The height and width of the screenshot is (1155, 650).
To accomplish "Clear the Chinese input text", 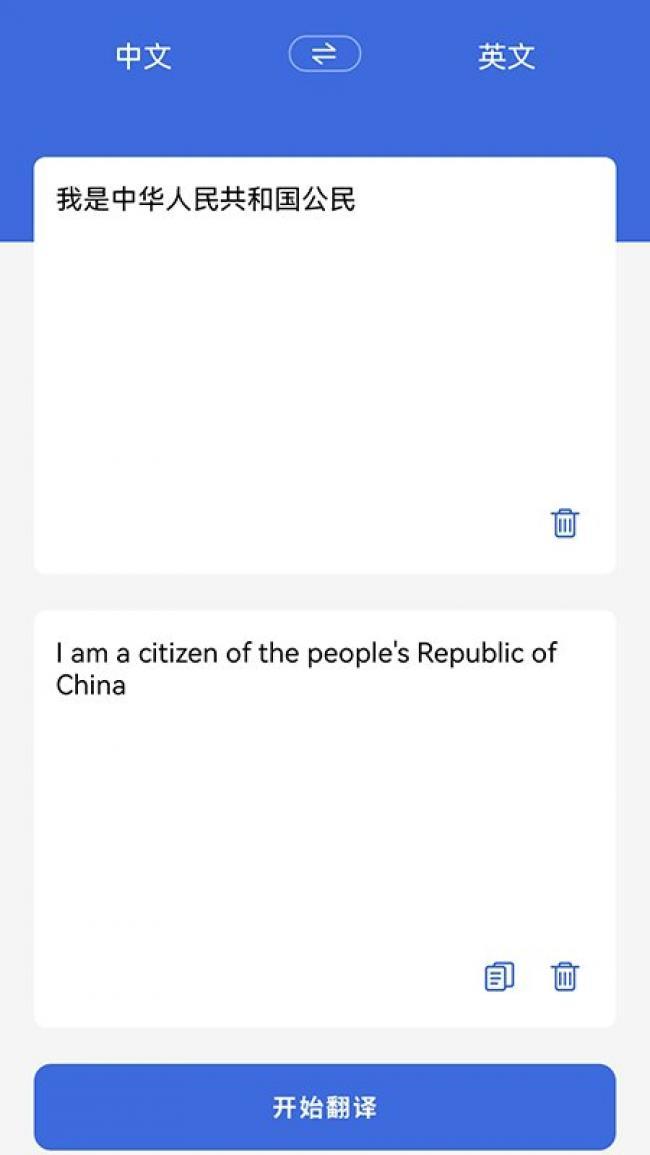I will coord(565,523).
